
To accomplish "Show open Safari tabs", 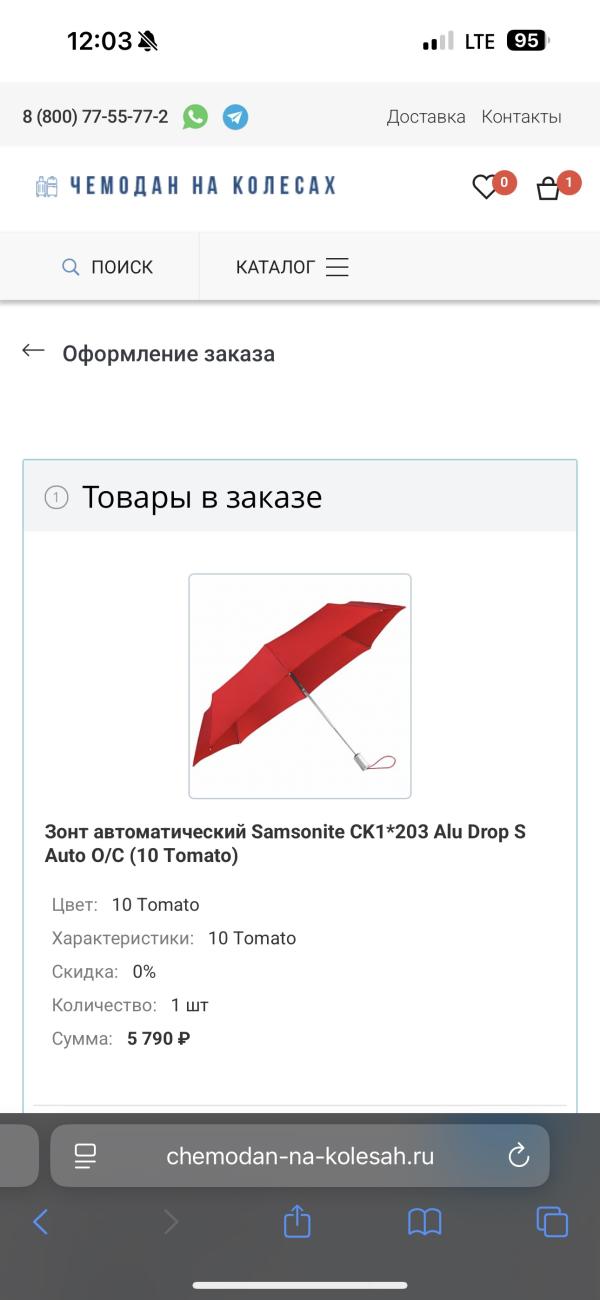I will click(x=552, y=1222).
